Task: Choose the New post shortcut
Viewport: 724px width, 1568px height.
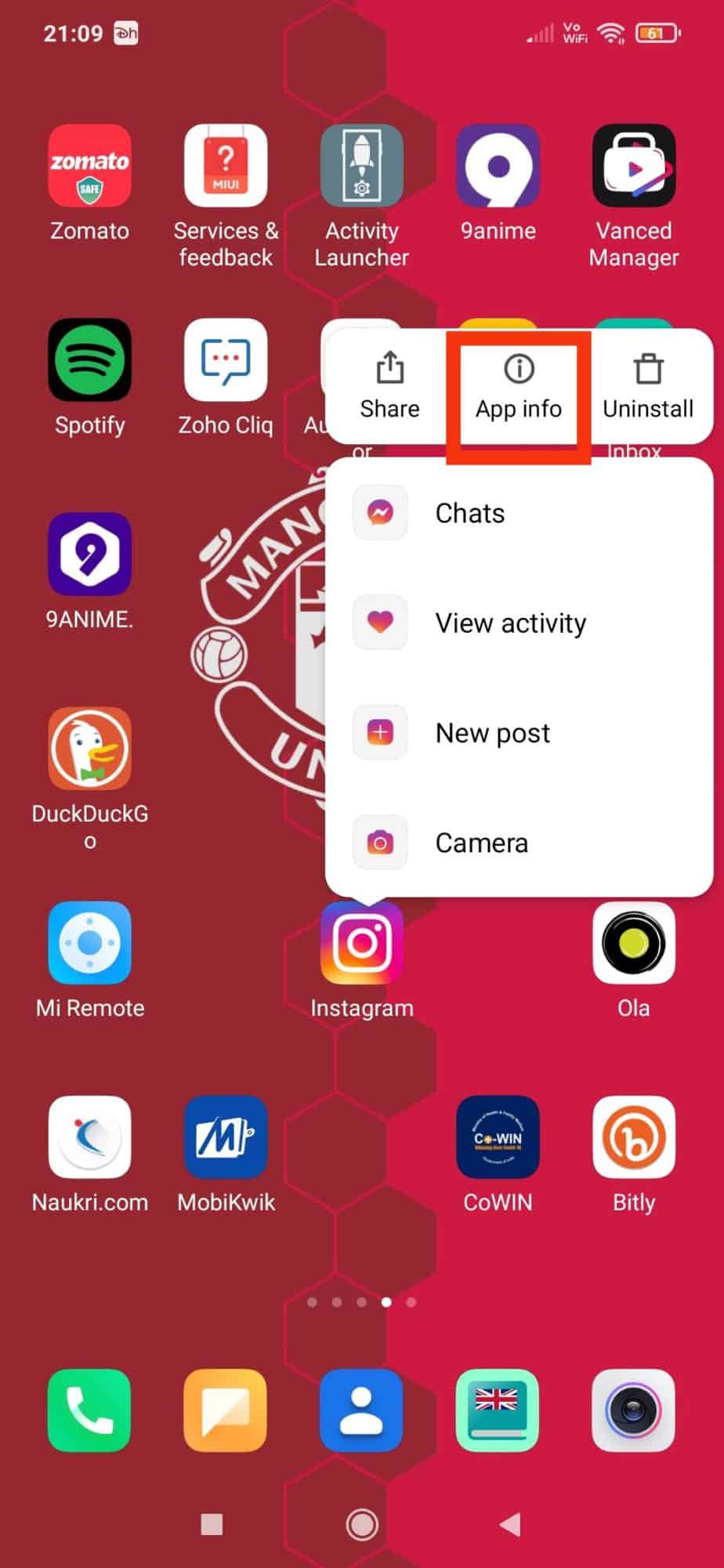Action: pyautogui.click(x=519, y=733)
